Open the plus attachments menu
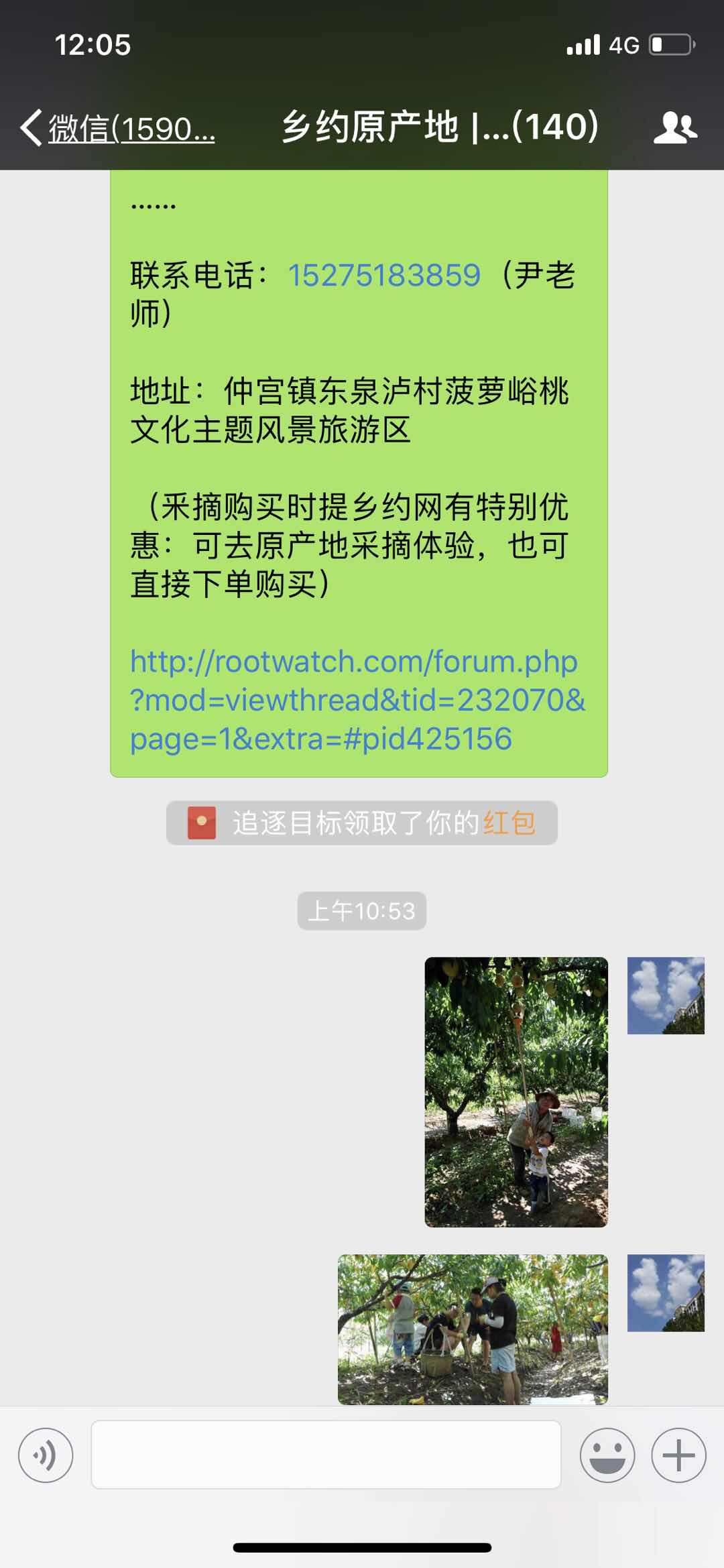Image resolution: width=724 pixels, height=1568 pixels. 678,1455
